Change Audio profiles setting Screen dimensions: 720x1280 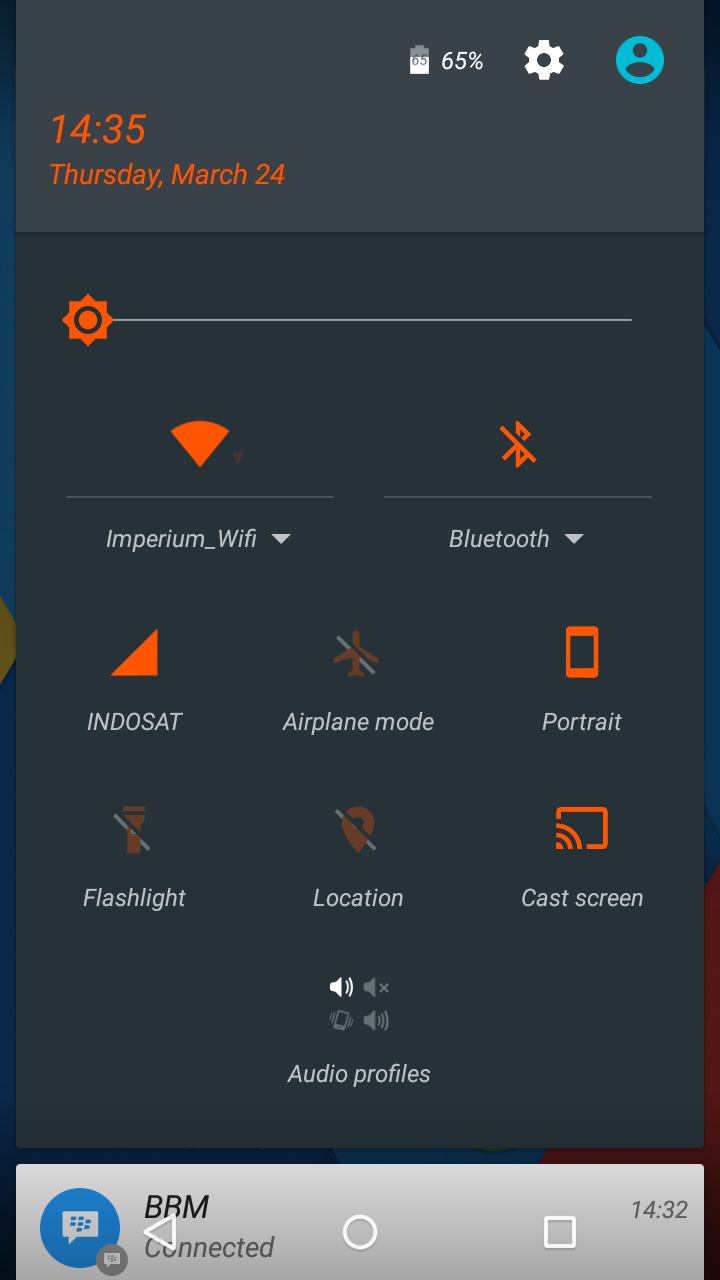(x=359, y=1005)
